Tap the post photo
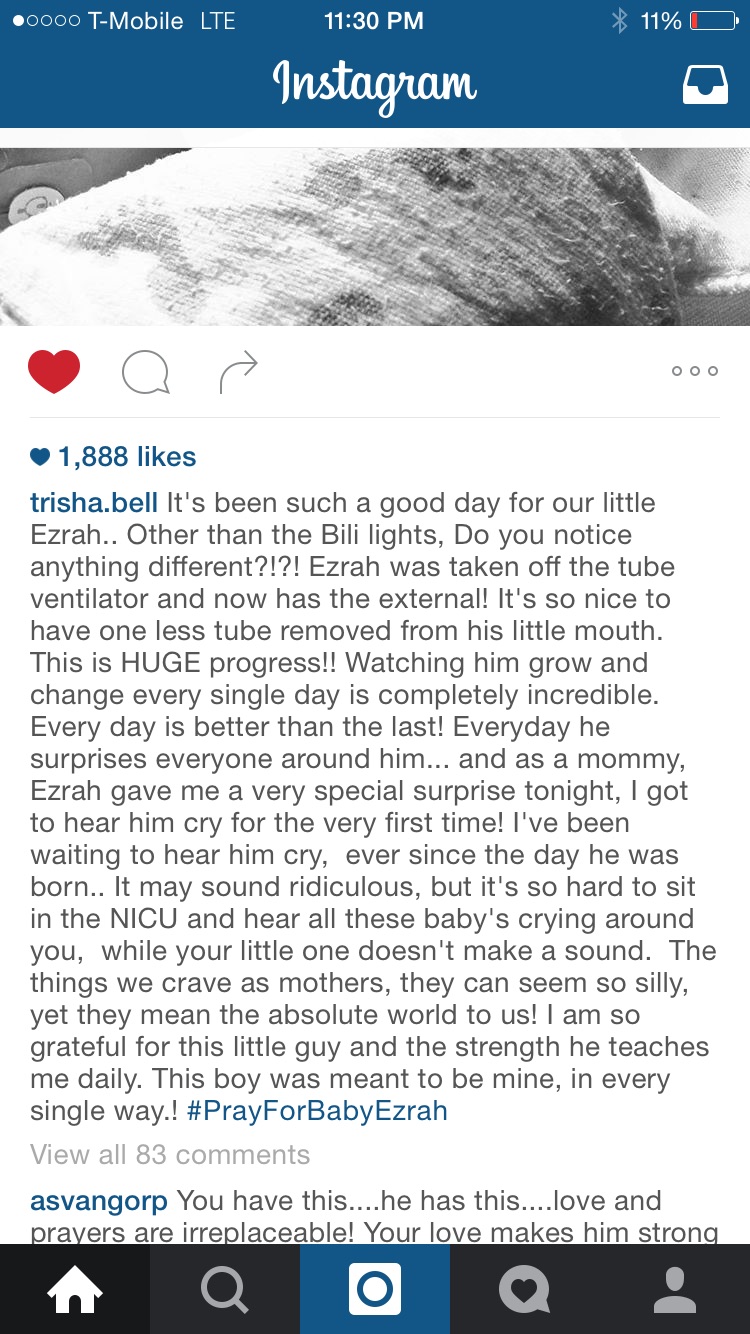 click(375, 236)
